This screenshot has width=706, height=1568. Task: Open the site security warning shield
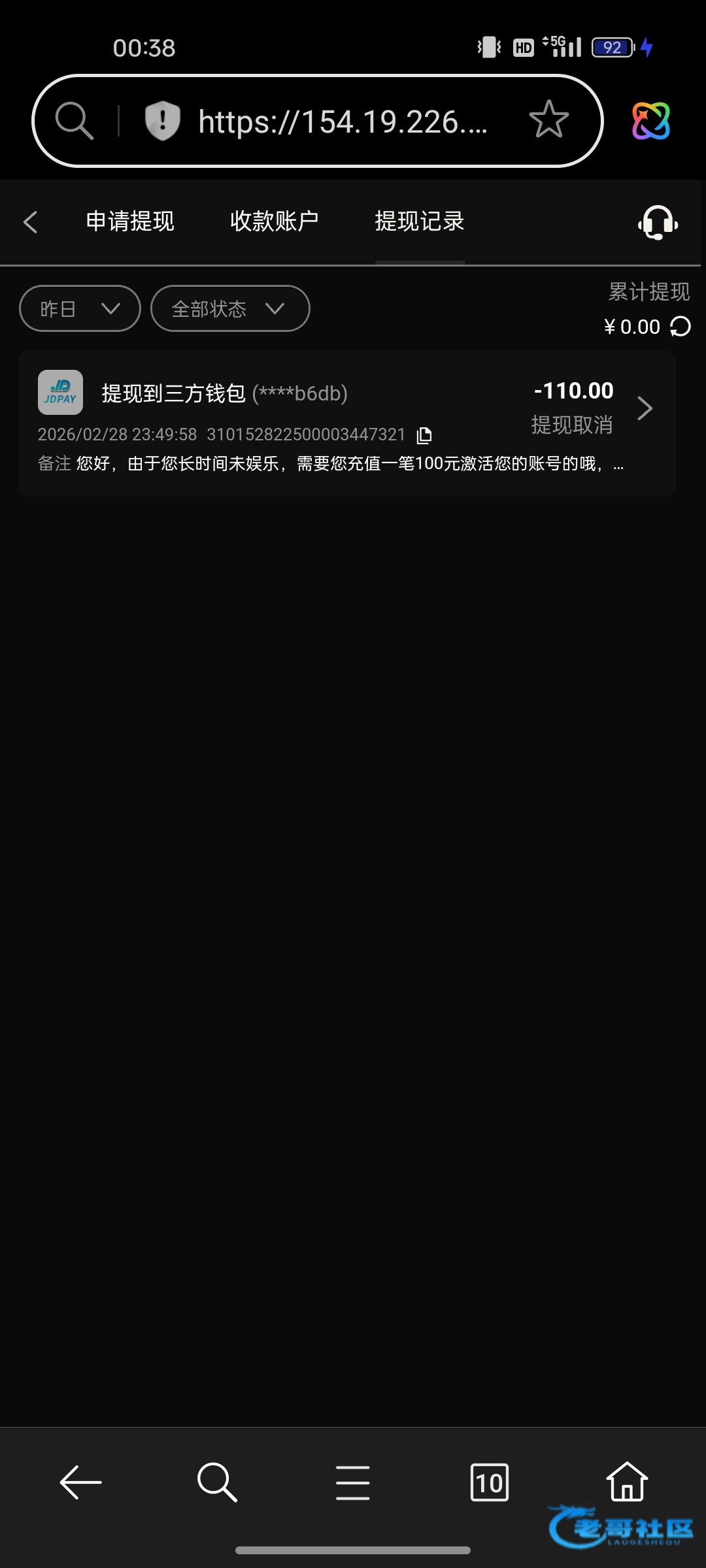coord(161,121)
